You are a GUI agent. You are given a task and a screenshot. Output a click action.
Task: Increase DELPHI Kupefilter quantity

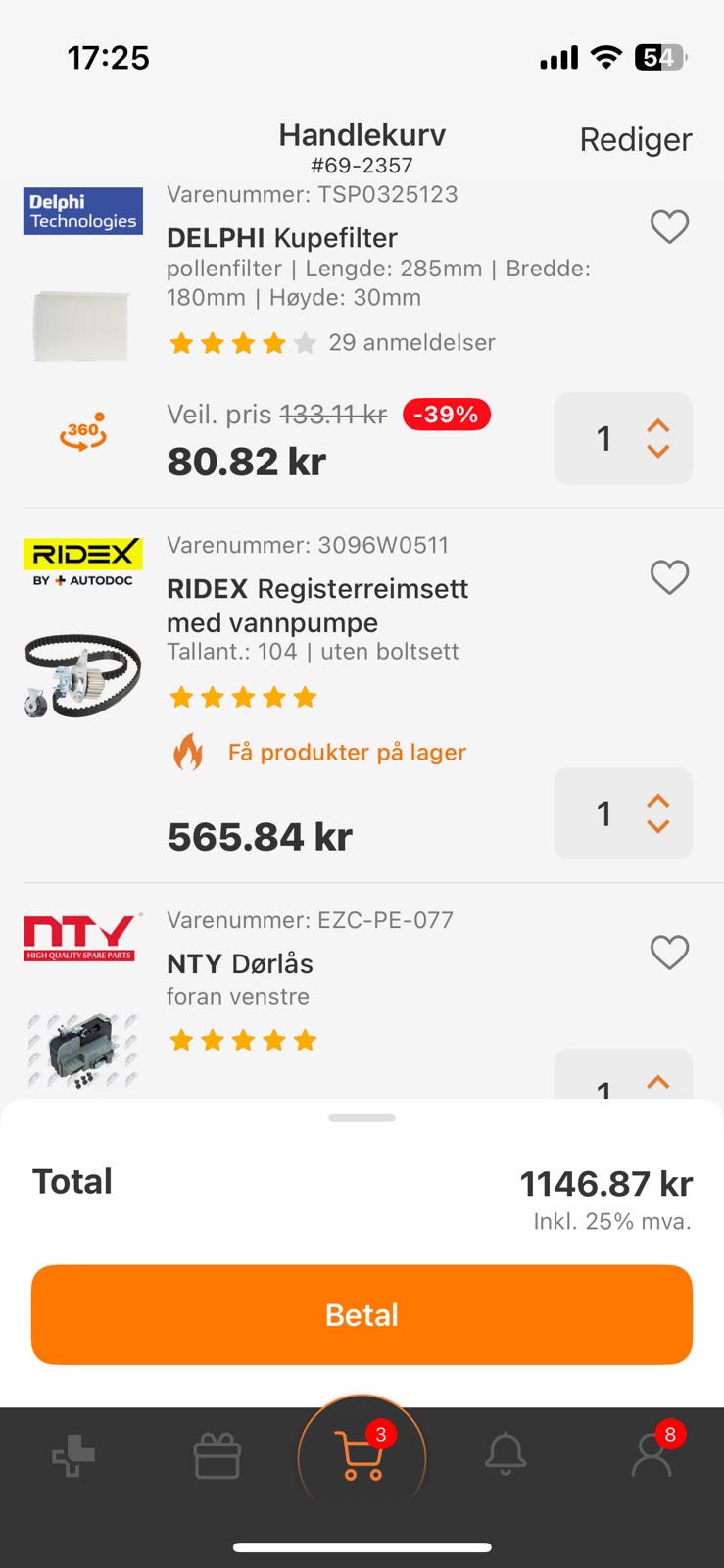point(658,426)
